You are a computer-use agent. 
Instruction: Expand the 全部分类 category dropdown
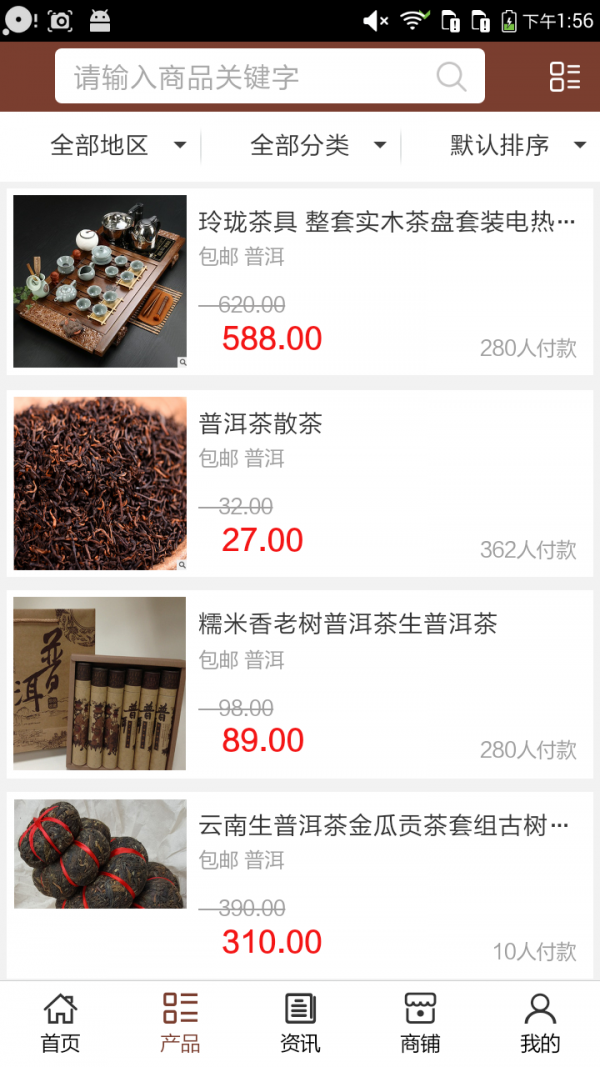click(318, 146)
